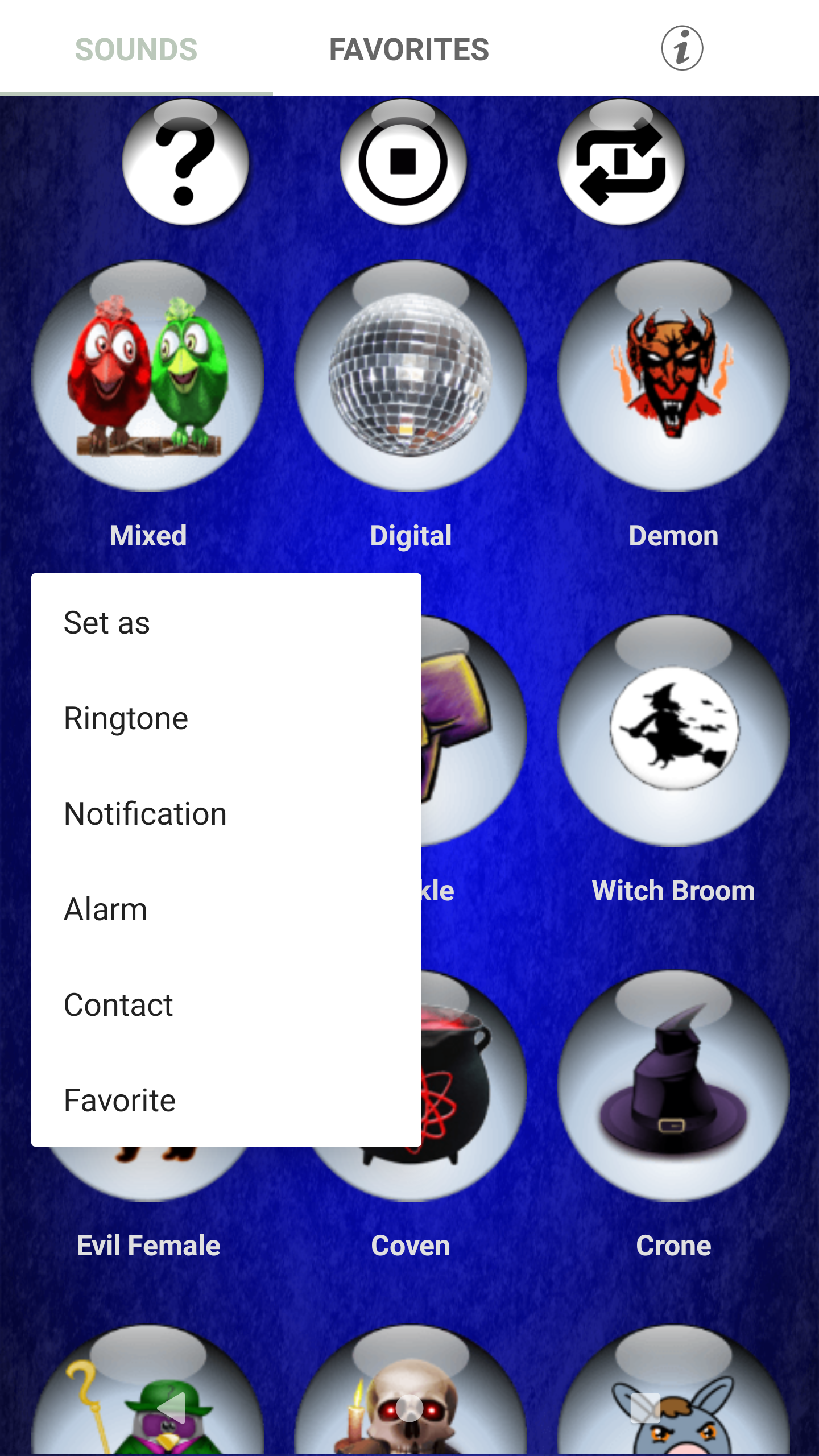Choose Notification in the popup menu

click(146, 814)
